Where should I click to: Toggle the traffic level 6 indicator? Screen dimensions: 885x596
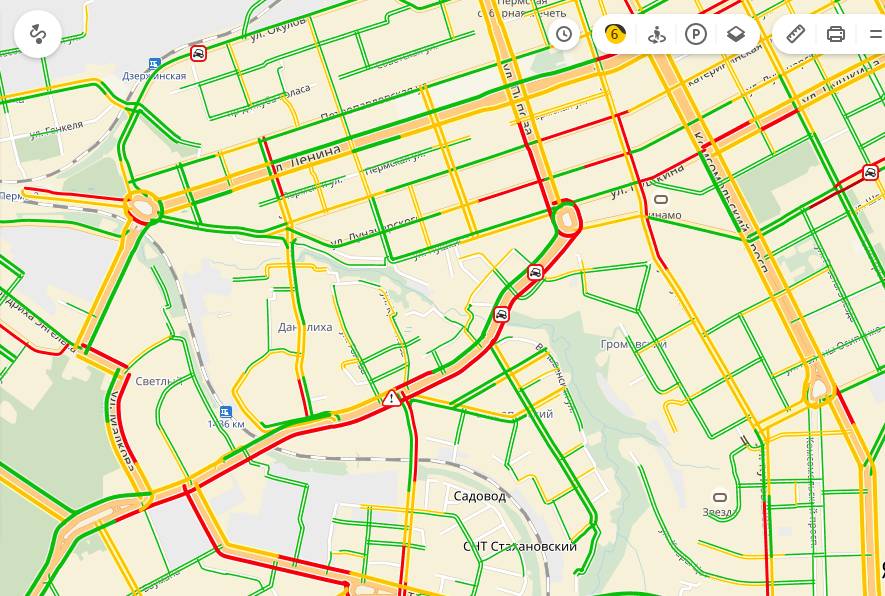click(615, 34)
